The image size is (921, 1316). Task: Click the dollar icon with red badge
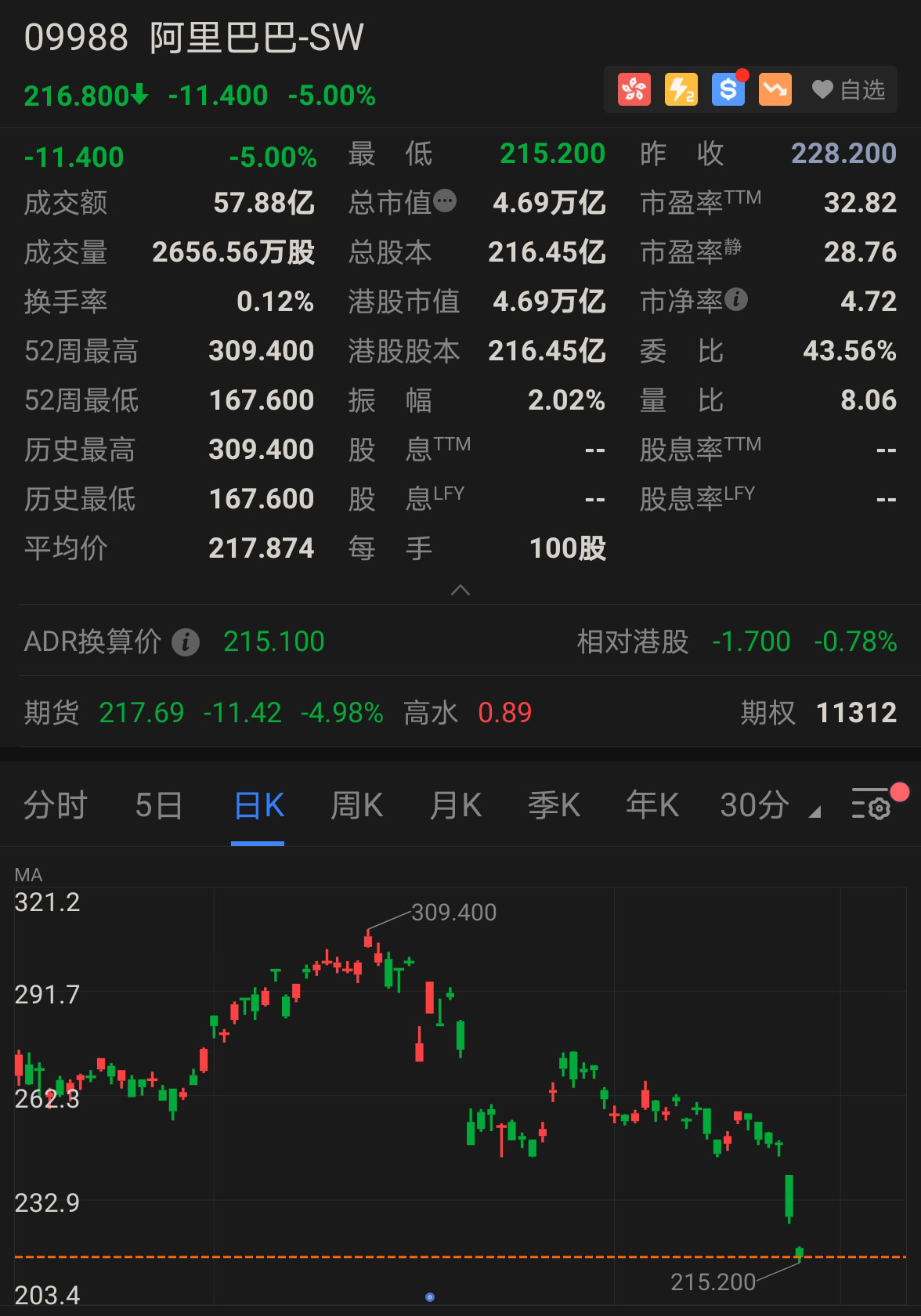(727, 89)
